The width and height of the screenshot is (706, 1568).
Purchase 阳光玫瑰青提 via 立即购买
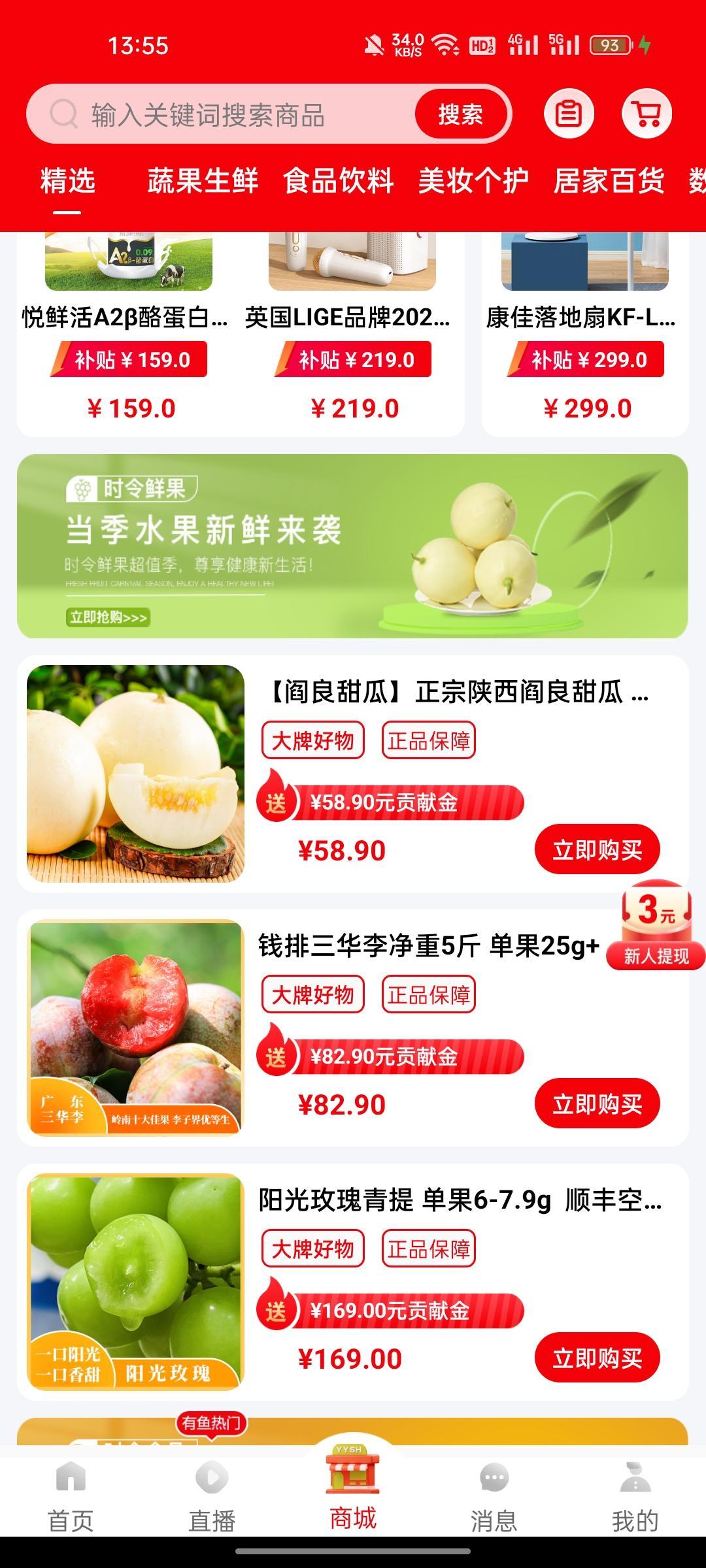tap(597, 1357)
